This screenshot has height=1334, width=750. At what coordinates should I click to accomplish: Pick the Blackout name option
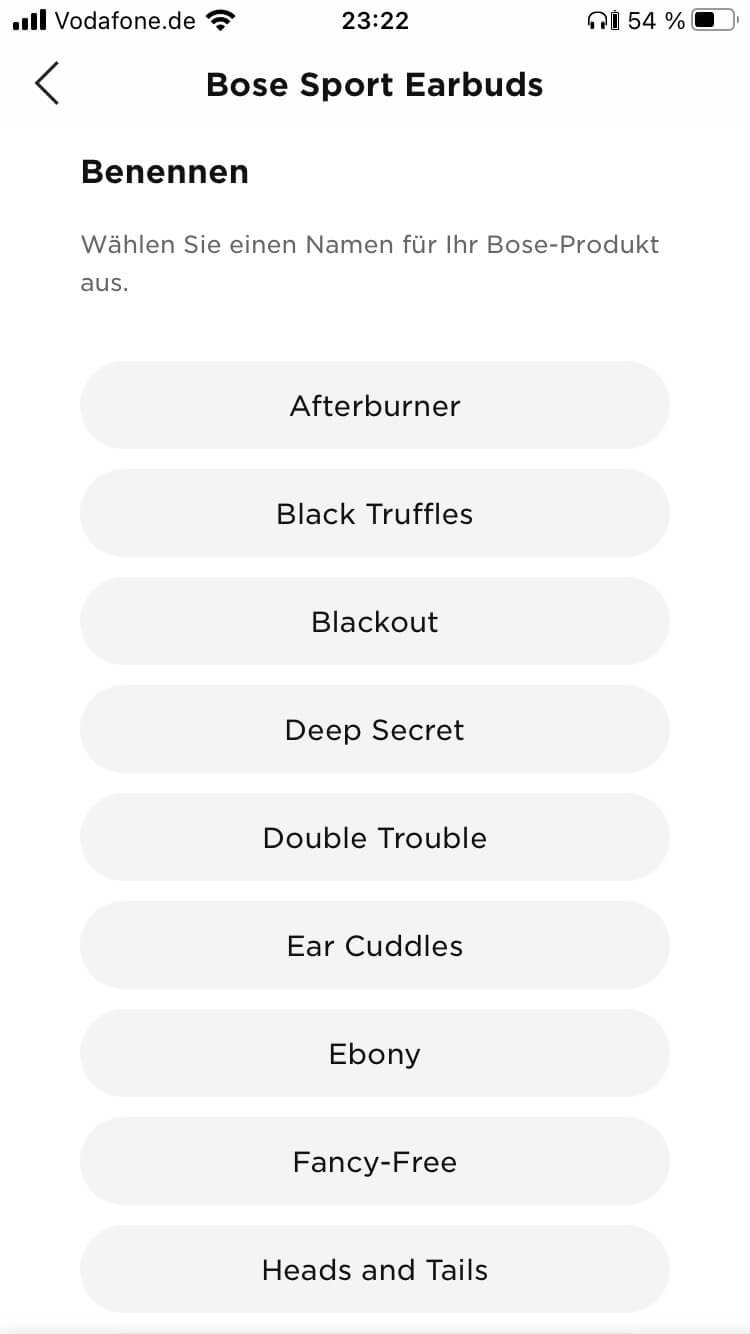[374, 622]
